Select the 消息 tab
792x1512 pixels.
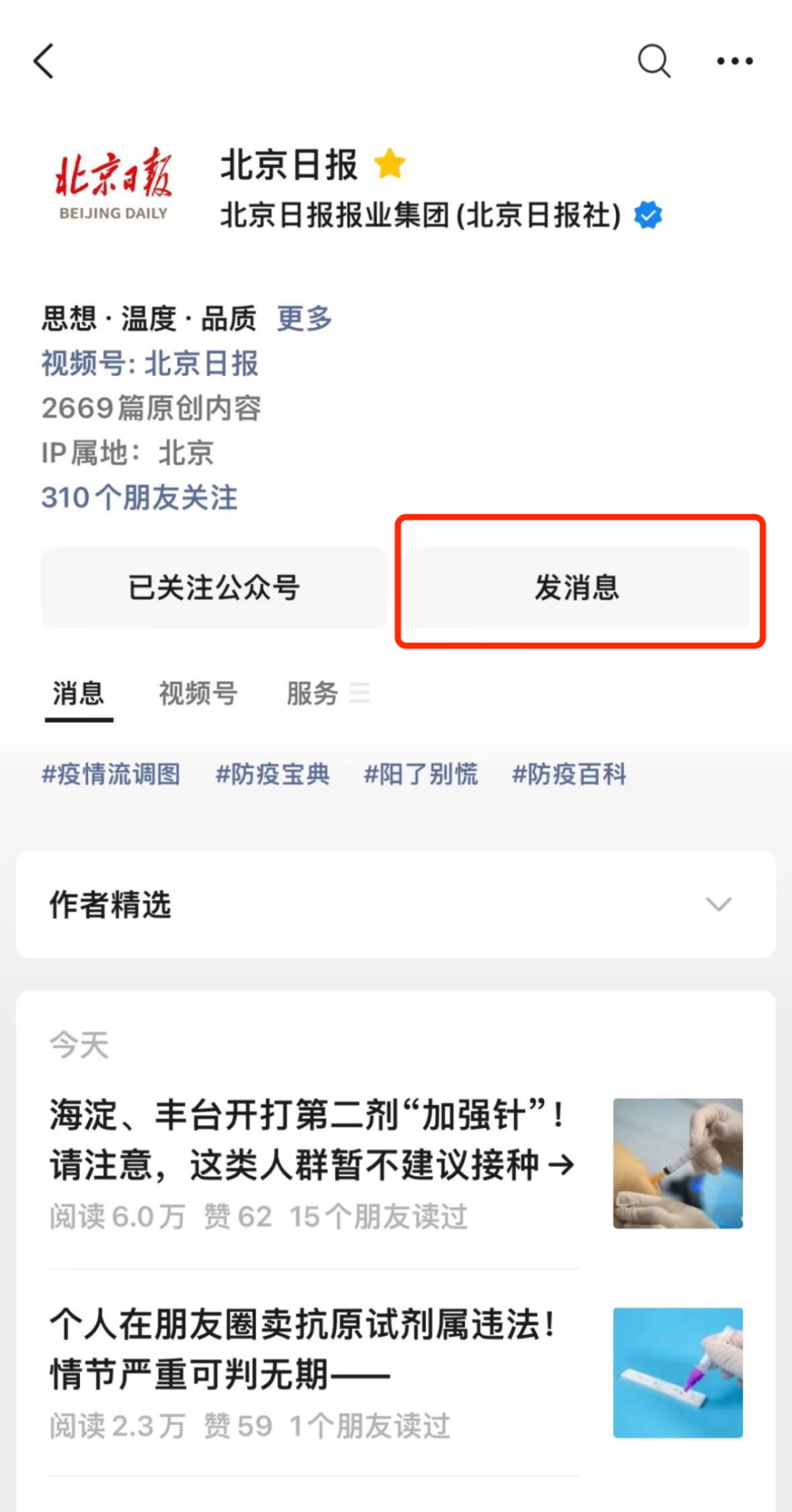pyautogui.click(x=78, y=693)
